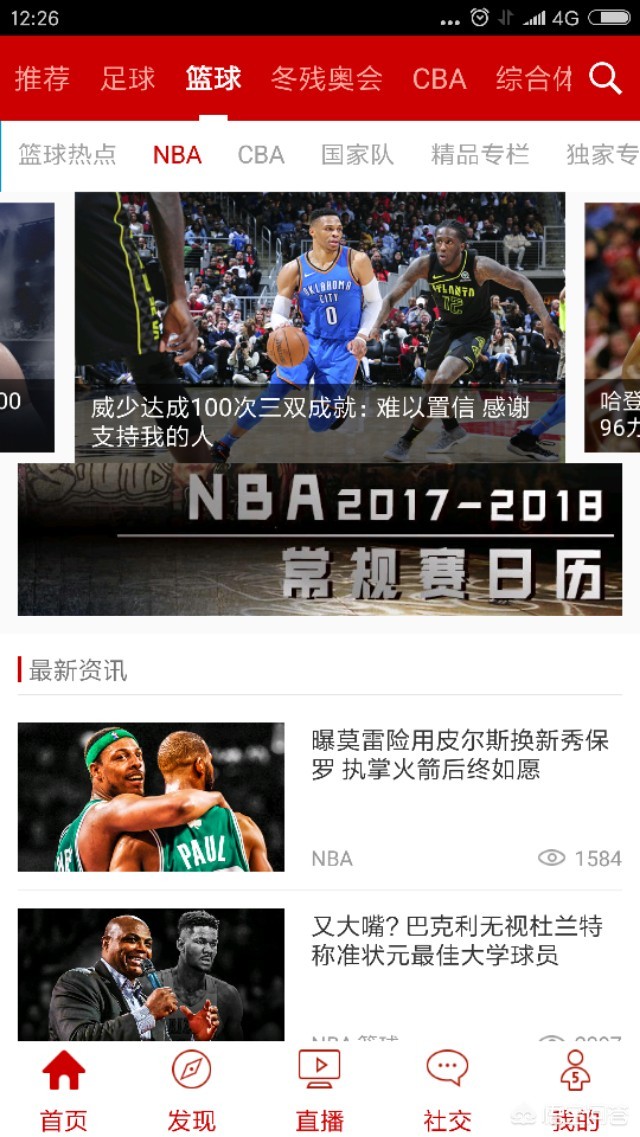The image size is (640, 1137).
Task: Open the NBA 2017-2018 常规赛日历 banner
Action: click(320, 540)
